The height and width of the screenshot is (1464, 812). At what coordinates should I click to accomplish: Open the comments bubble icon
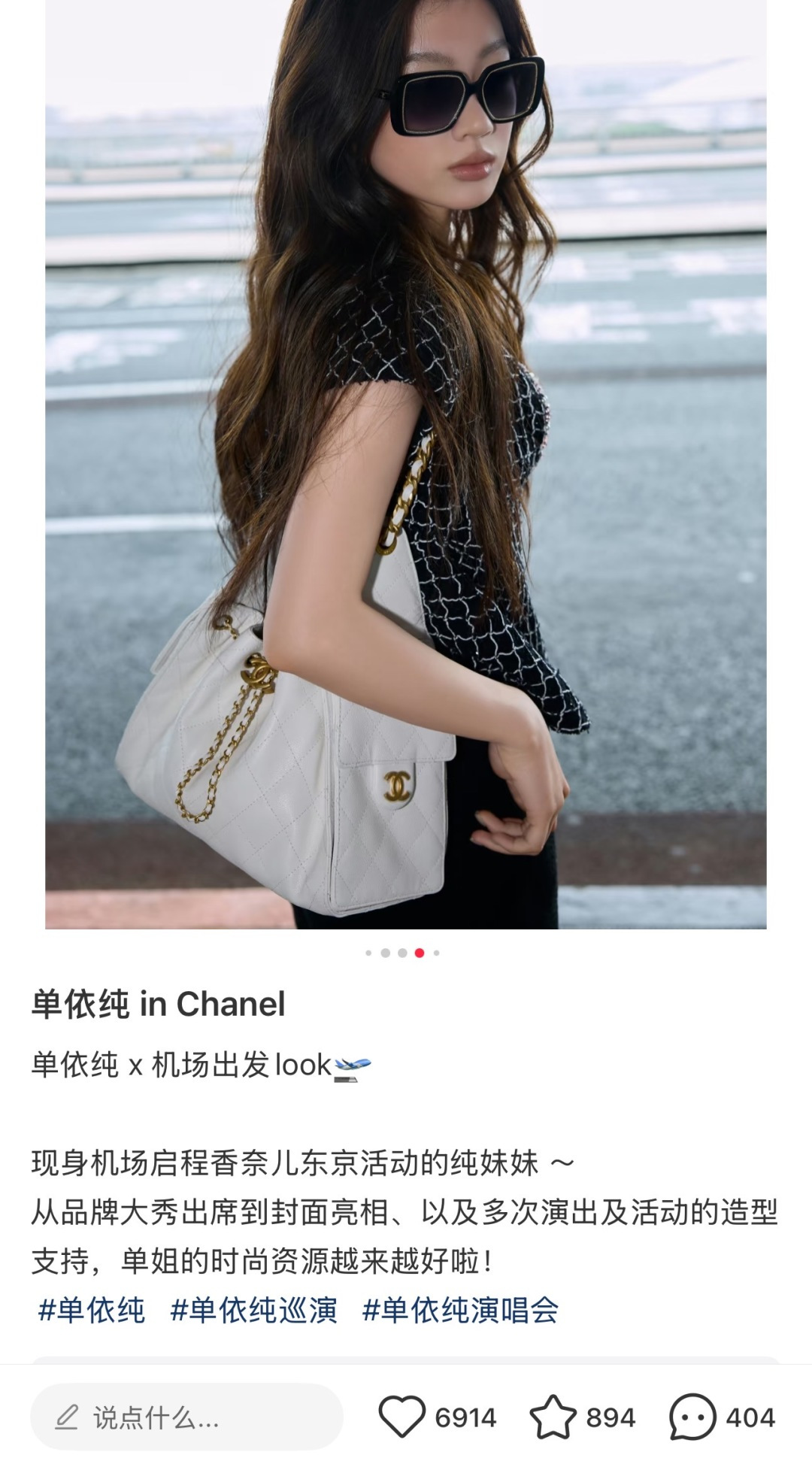coord(692,1417)
